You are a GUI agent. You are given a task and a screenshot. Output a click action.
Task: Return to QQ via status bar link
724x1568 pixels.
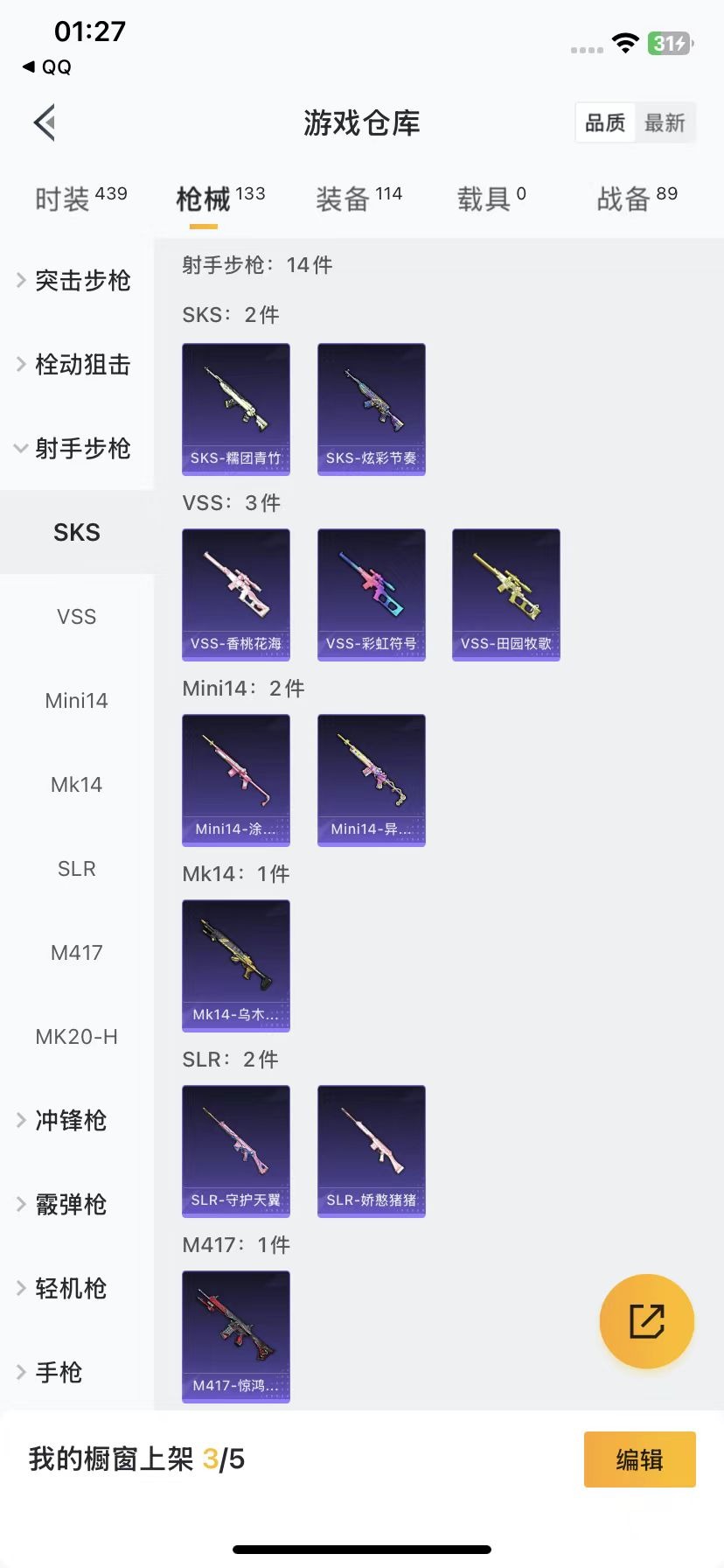[x=47, y=67]
